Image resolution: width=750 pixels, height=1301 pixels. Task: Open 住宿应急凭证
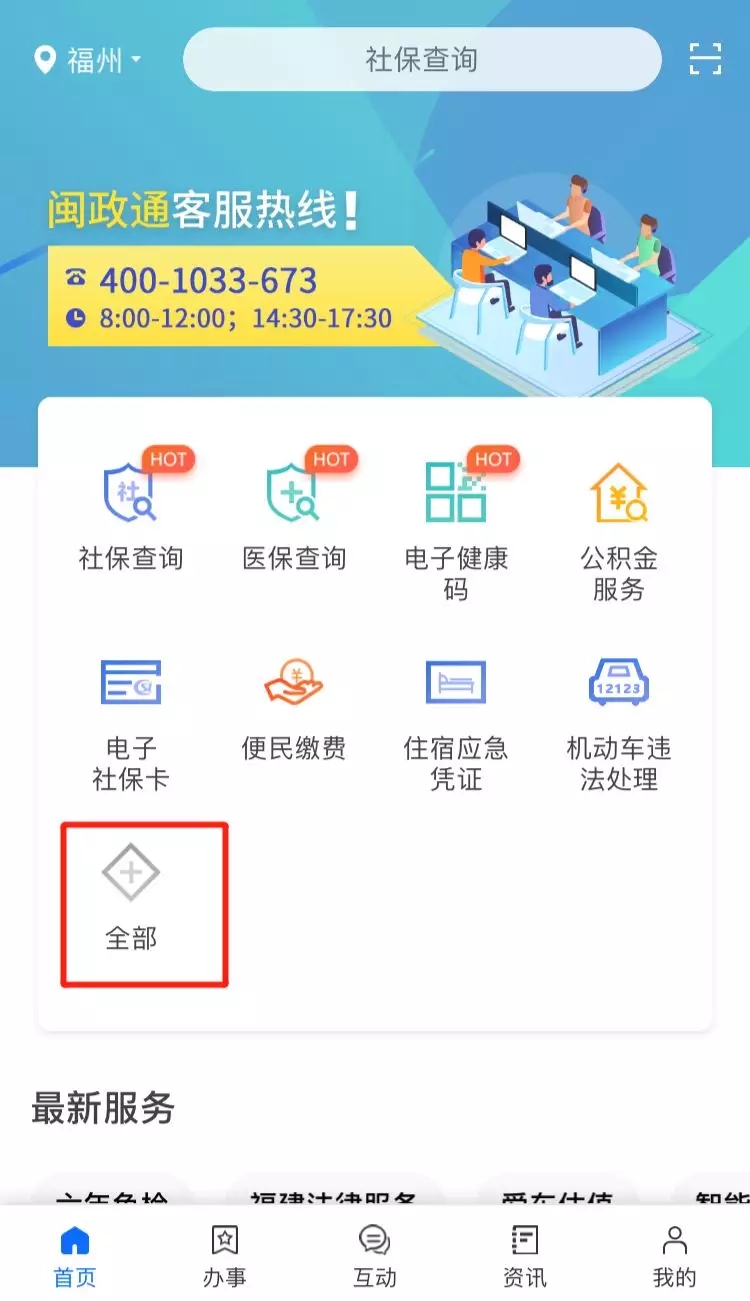point(456,720)
